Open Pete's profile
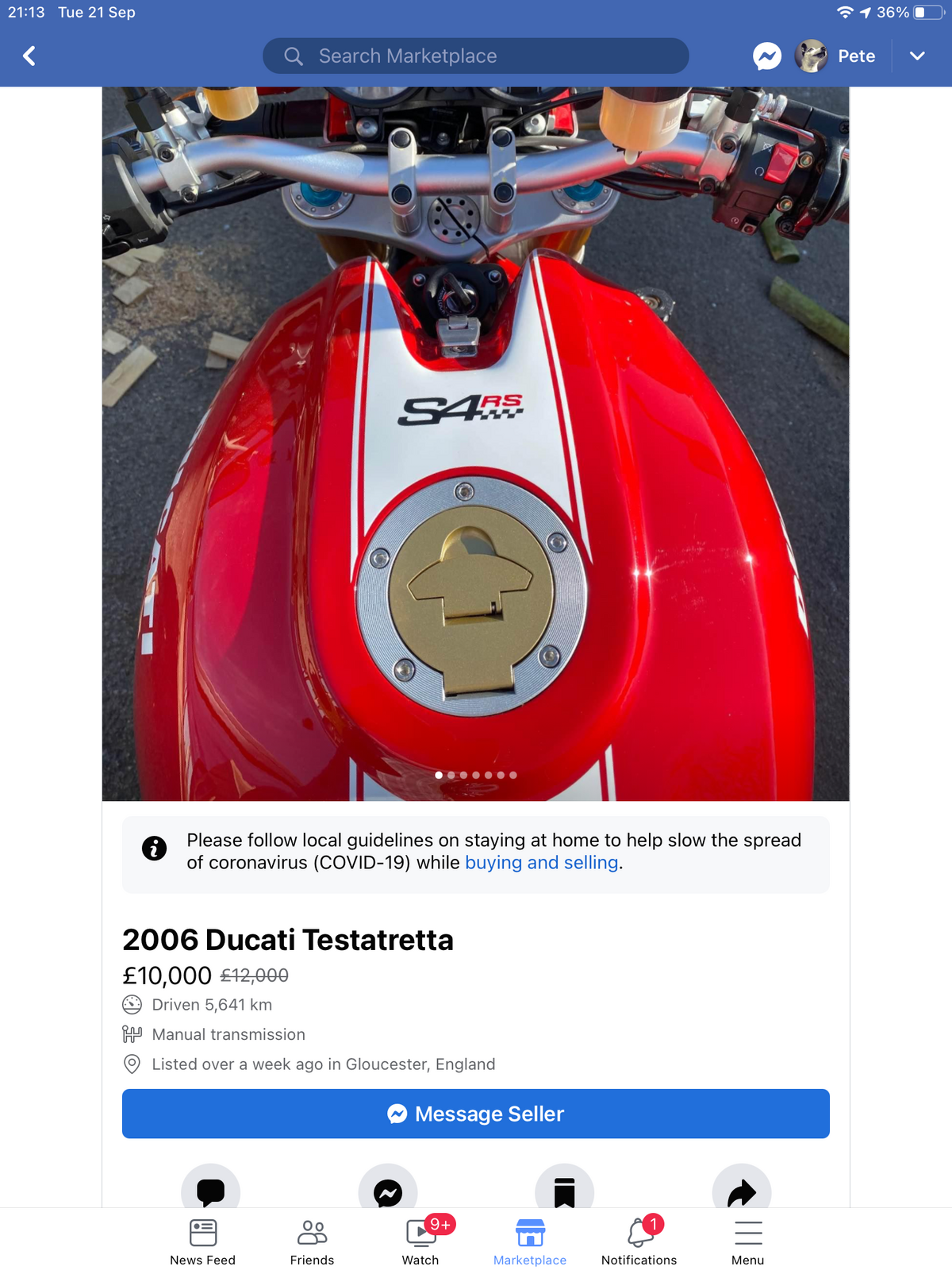The height and width of the screenshot is (1270, 952). (x=835, y=56)
